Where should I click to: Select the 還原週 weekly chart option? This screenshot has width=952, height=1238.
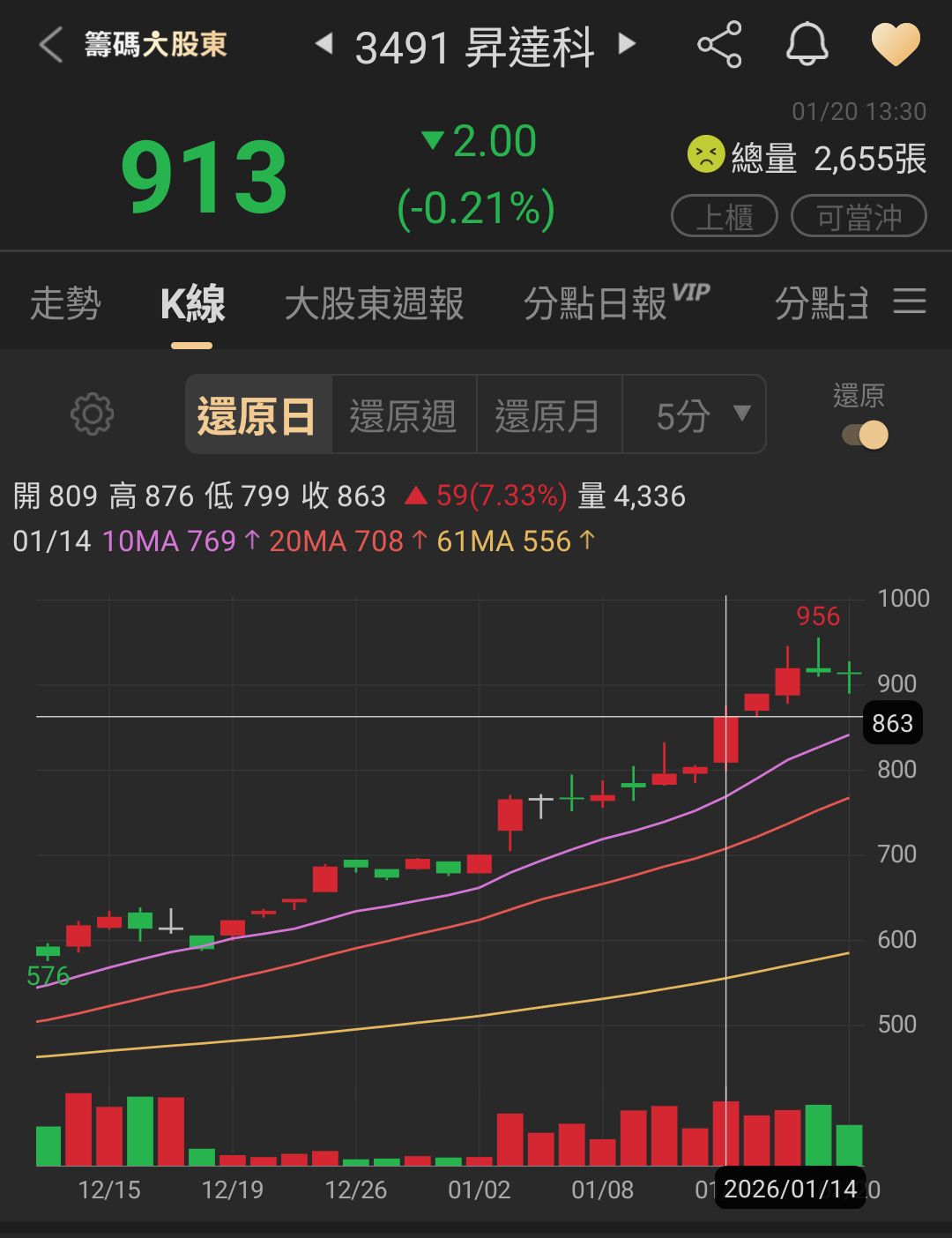point(402,414)
